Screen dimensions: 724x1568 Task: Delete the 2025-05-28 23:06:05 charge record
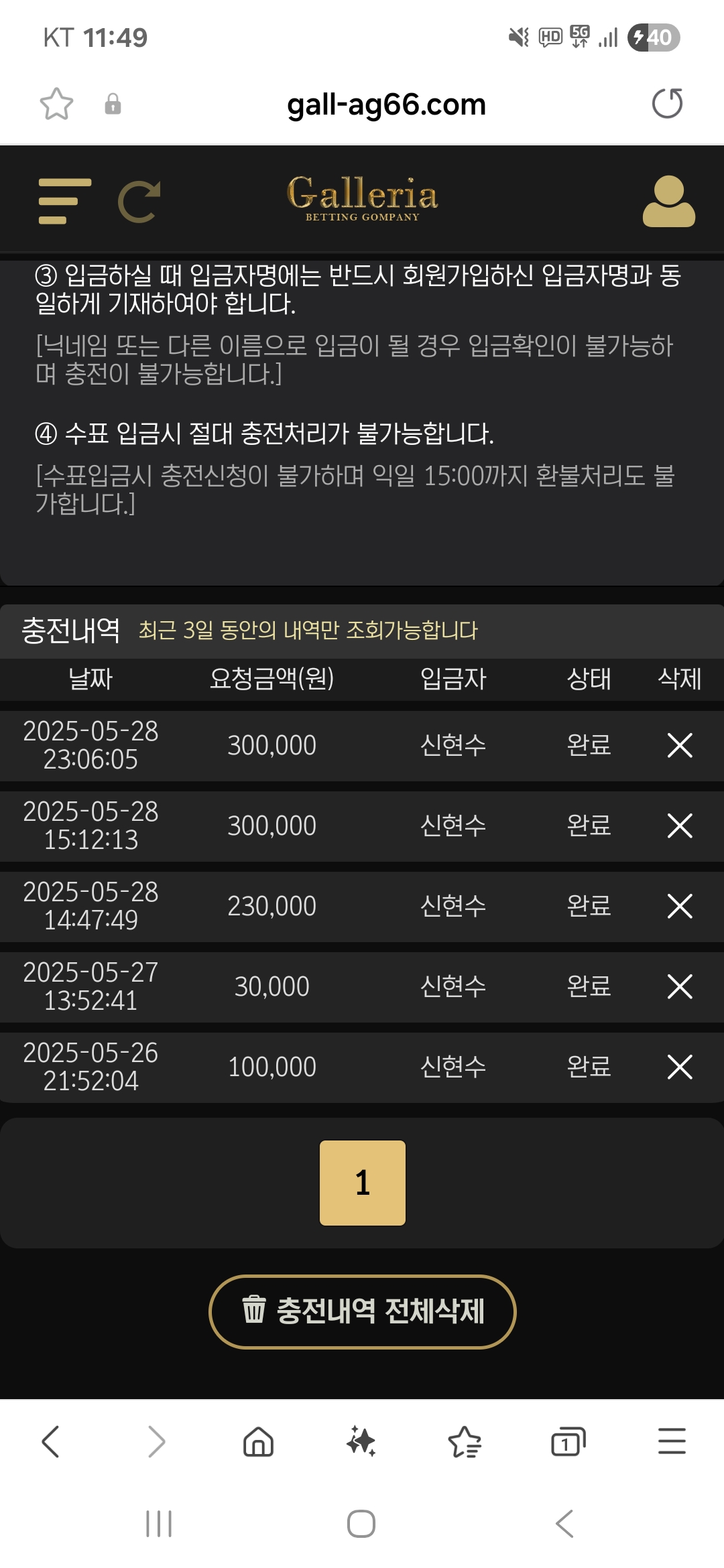point(679,745)
